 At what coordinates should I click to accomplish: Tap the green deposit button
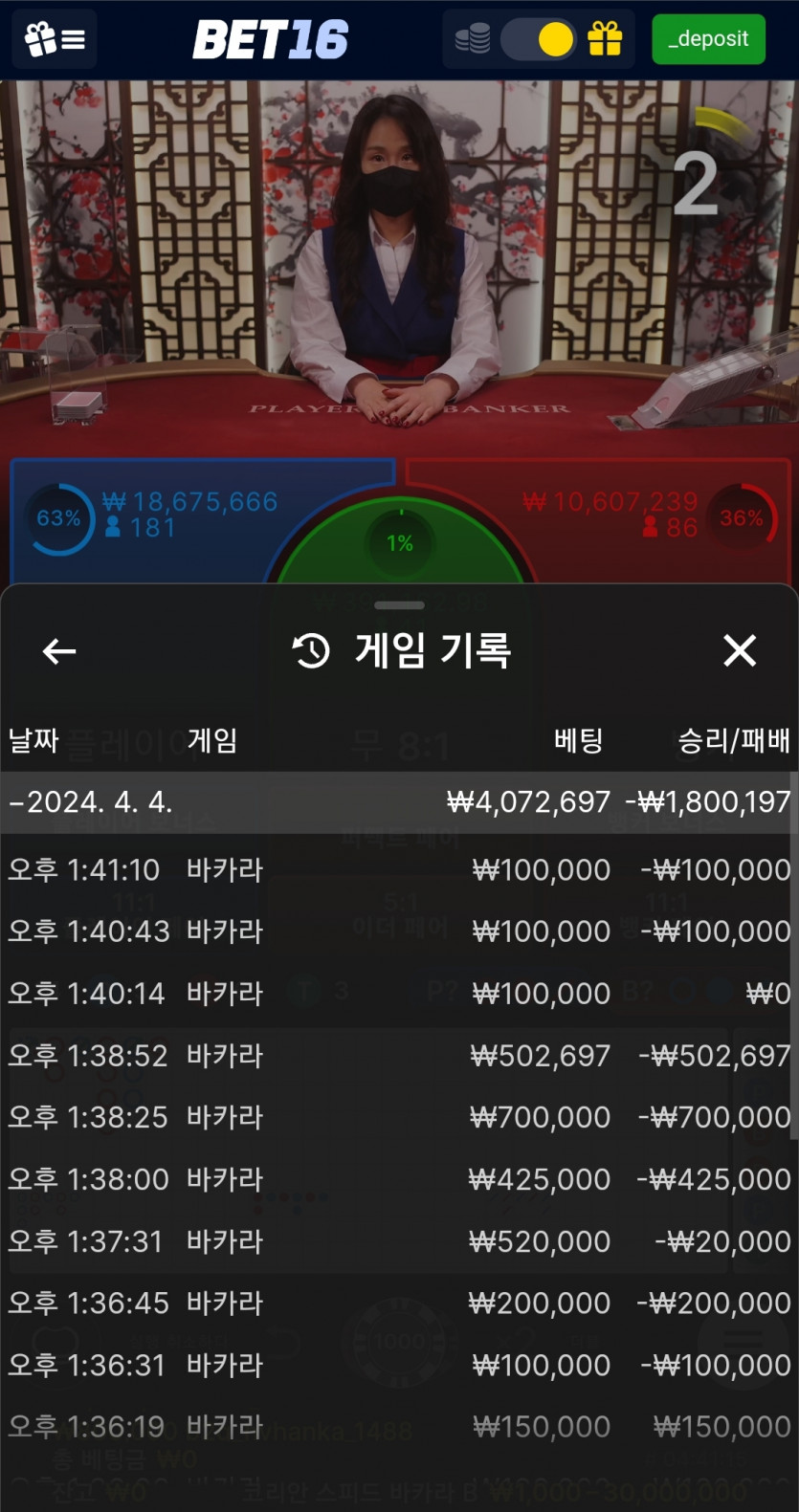tap(708, 39)
